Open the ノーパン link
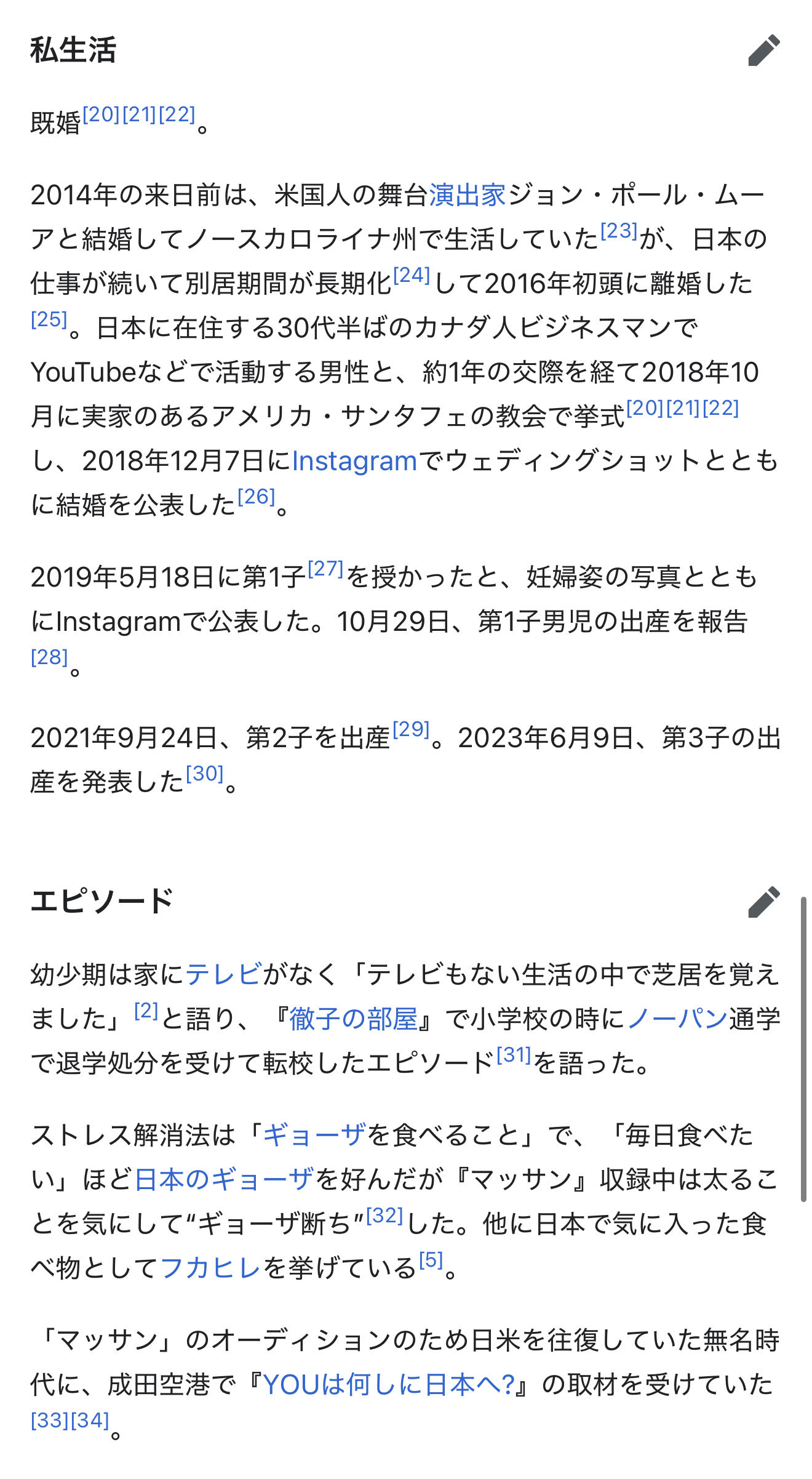 click(x=677, y=1019)
